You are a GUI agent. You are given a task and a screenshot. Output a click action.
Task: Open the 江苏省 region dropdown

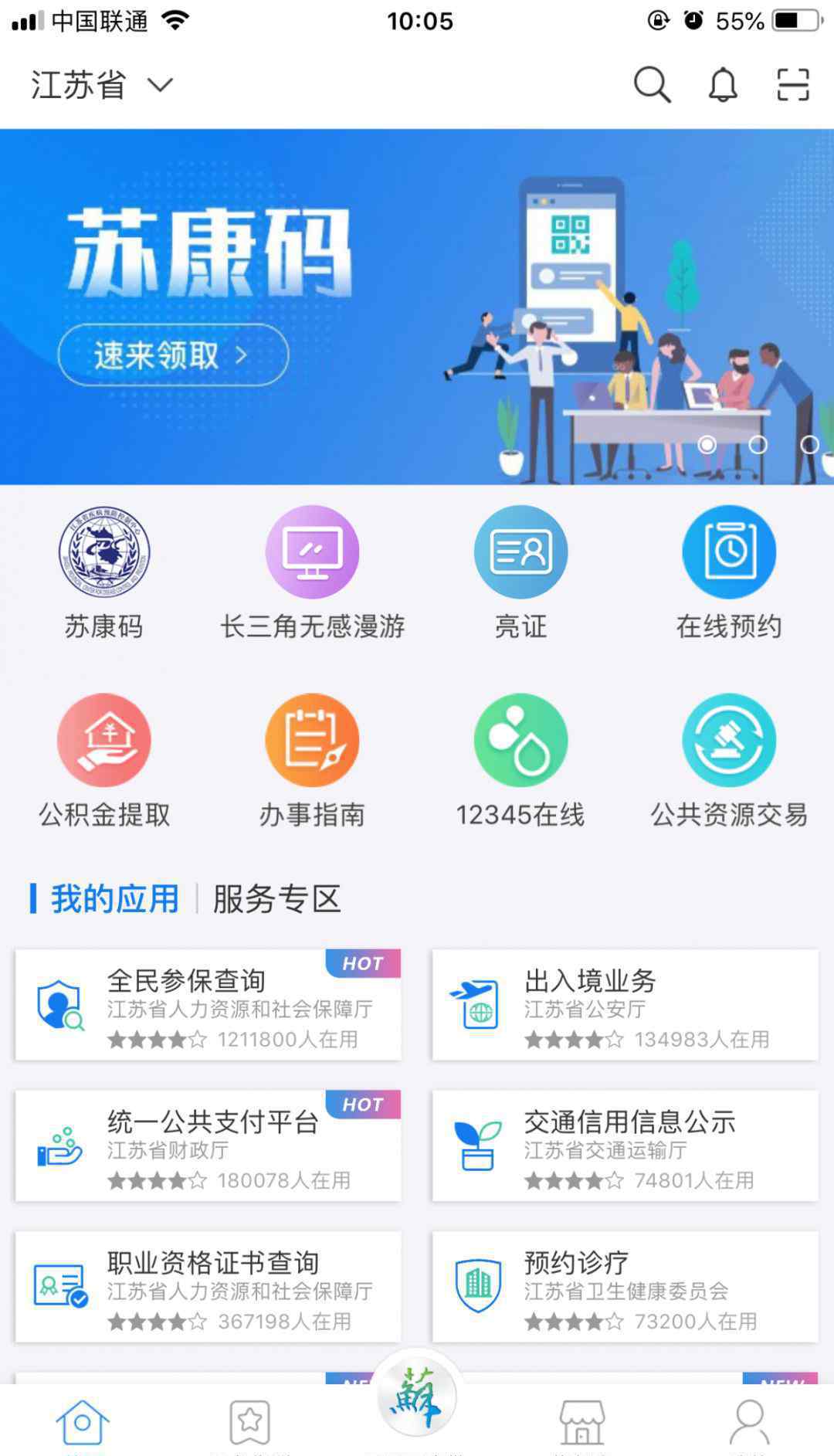tap(102, 85)
